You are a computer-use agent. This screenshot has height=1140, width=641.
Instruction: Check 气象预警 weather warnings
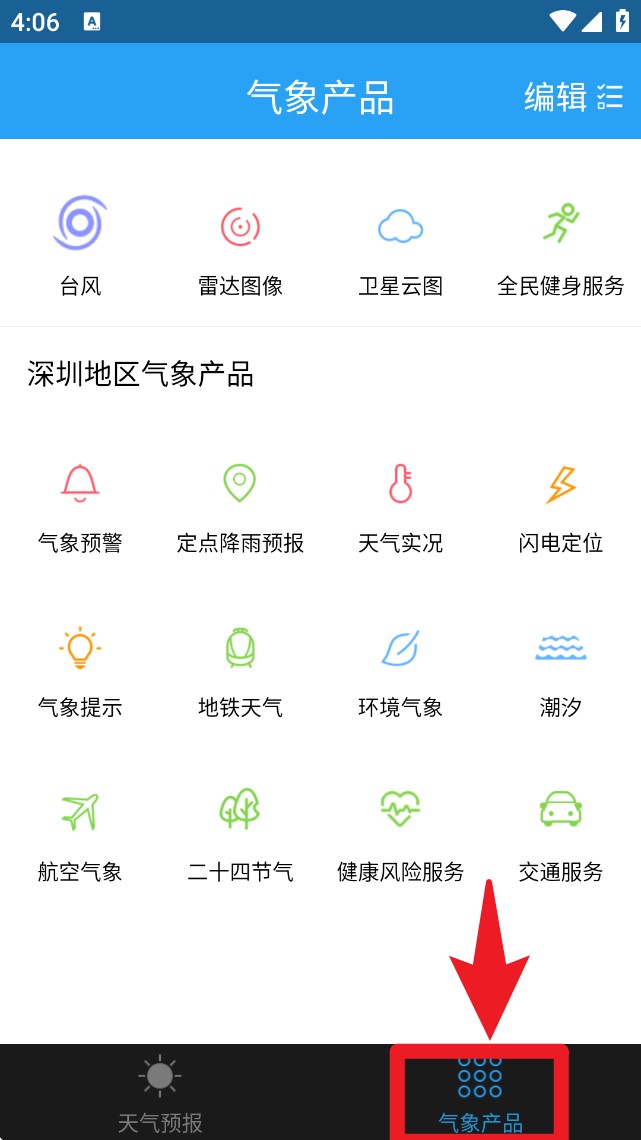coord(80,505)
